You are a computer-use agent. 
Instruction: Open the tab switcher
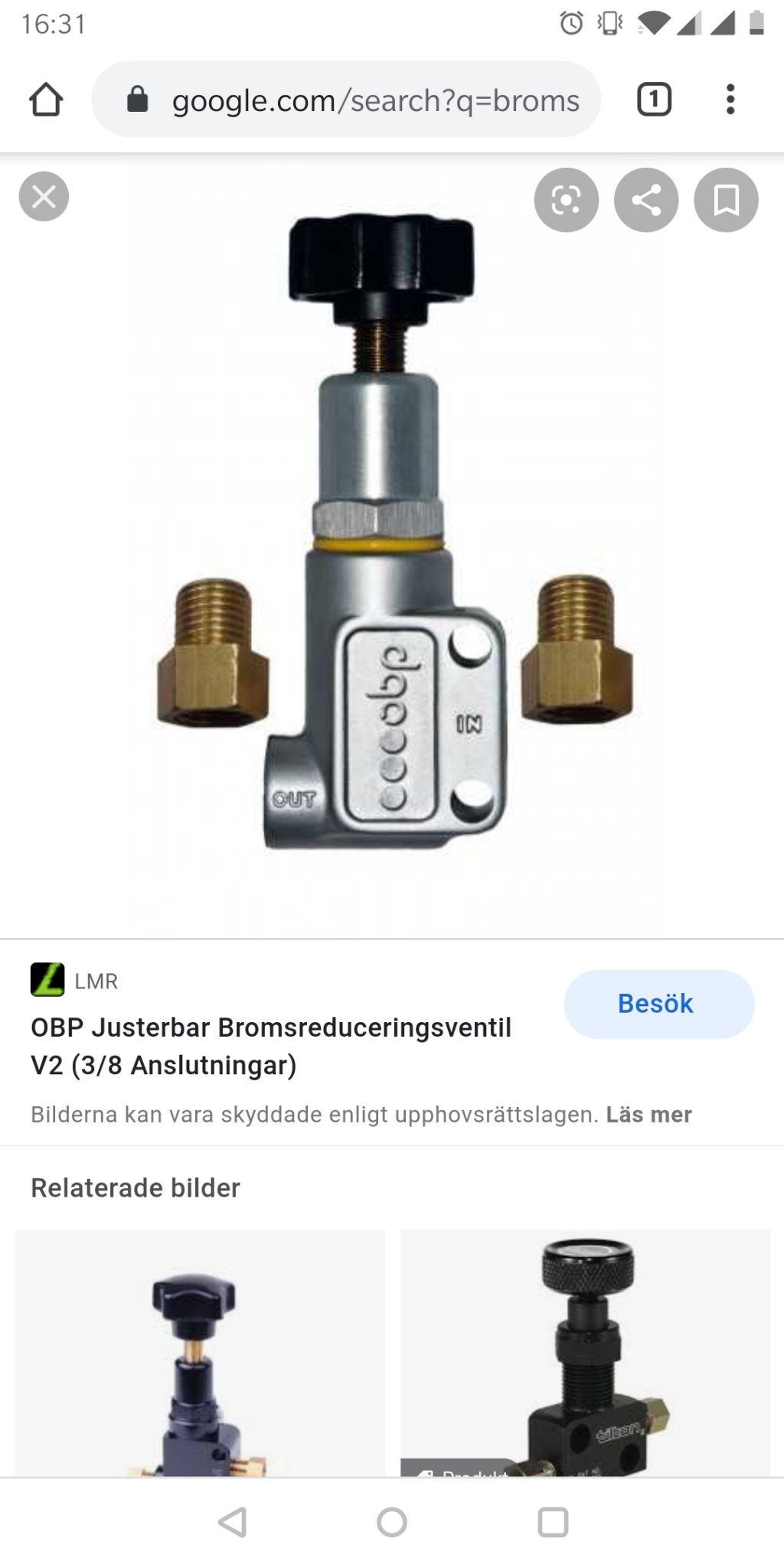tap(654, 100)
